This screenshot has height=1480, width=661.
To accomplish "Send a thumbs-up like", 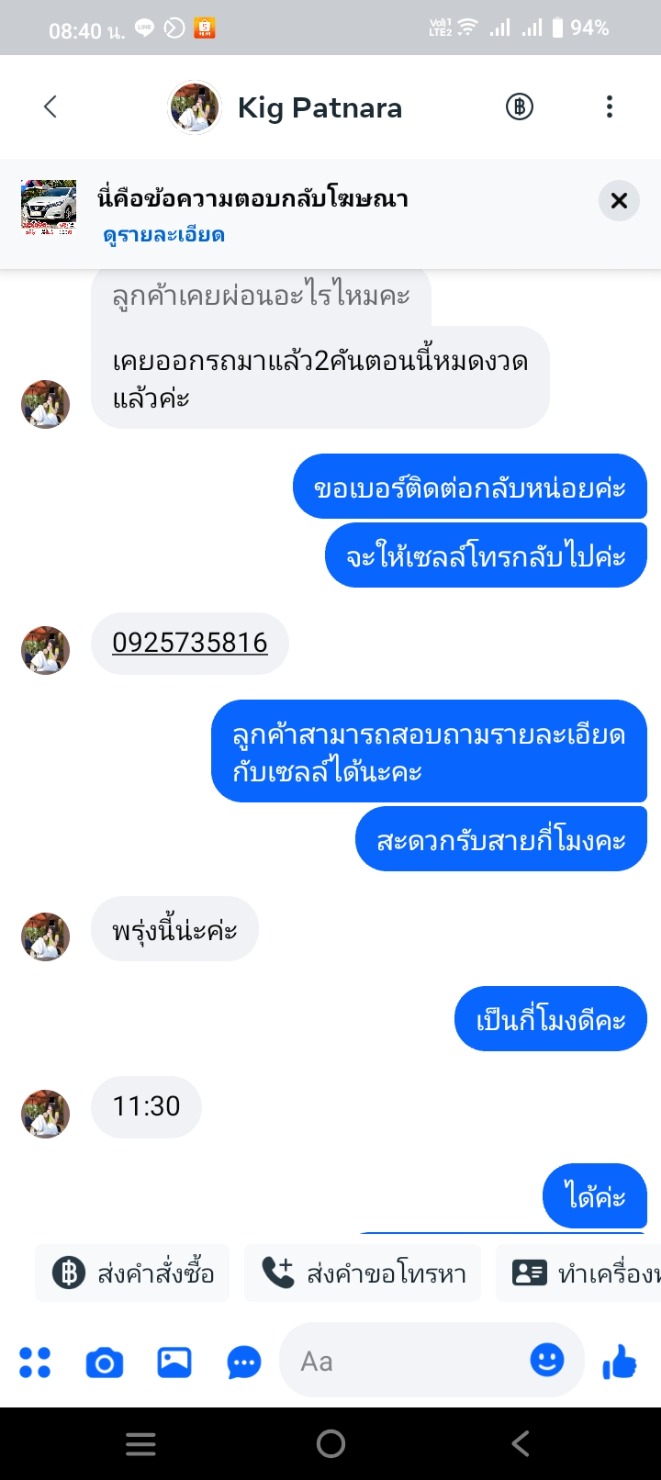I will 620,1361.
